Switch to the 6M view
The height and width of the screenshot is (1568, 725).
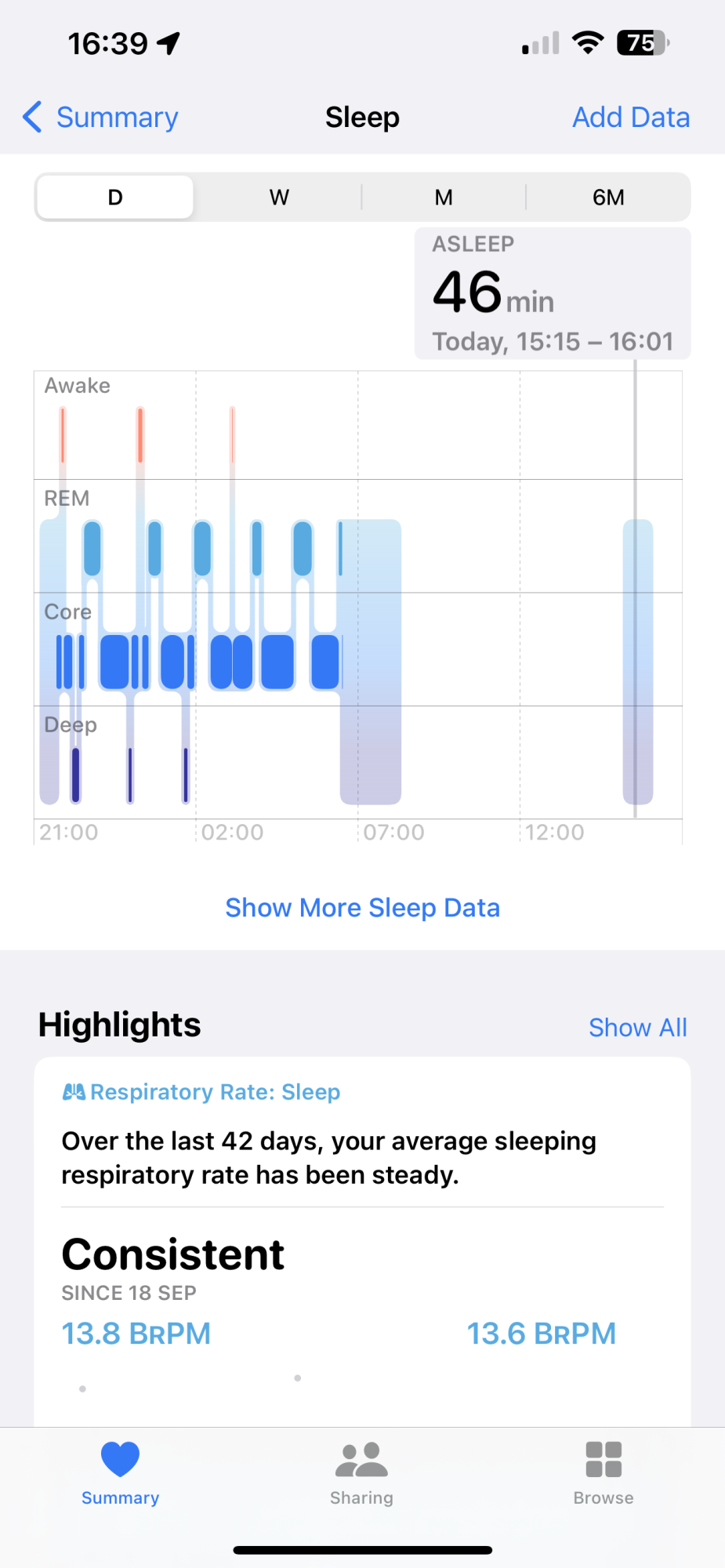click(608, 197)
